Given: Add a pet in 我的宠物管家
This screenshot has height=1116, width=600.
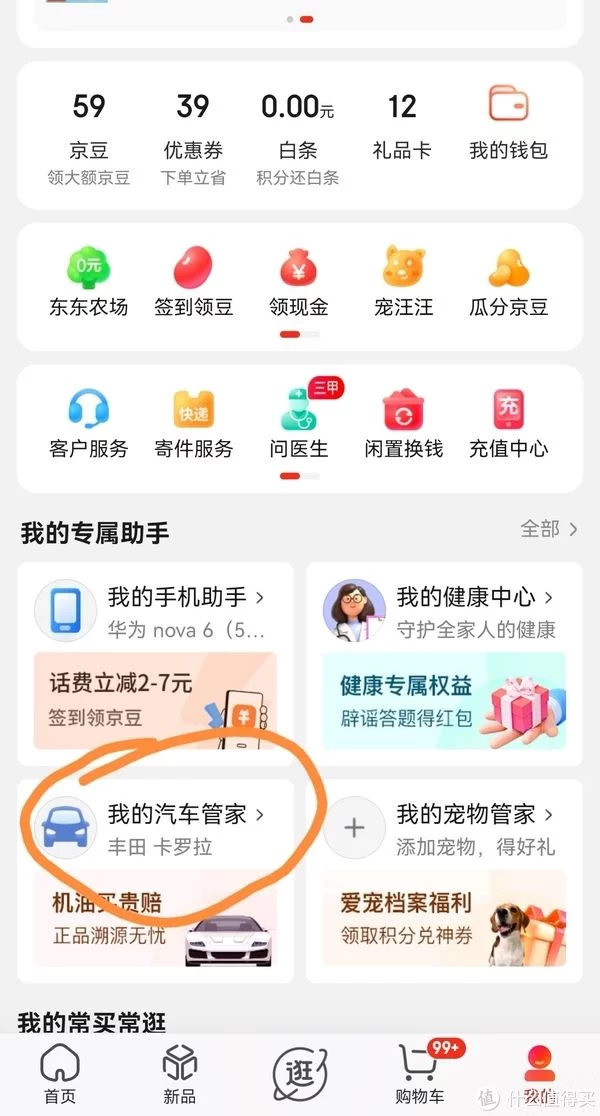Looking at the screenshot, I should tap(354, 828).
